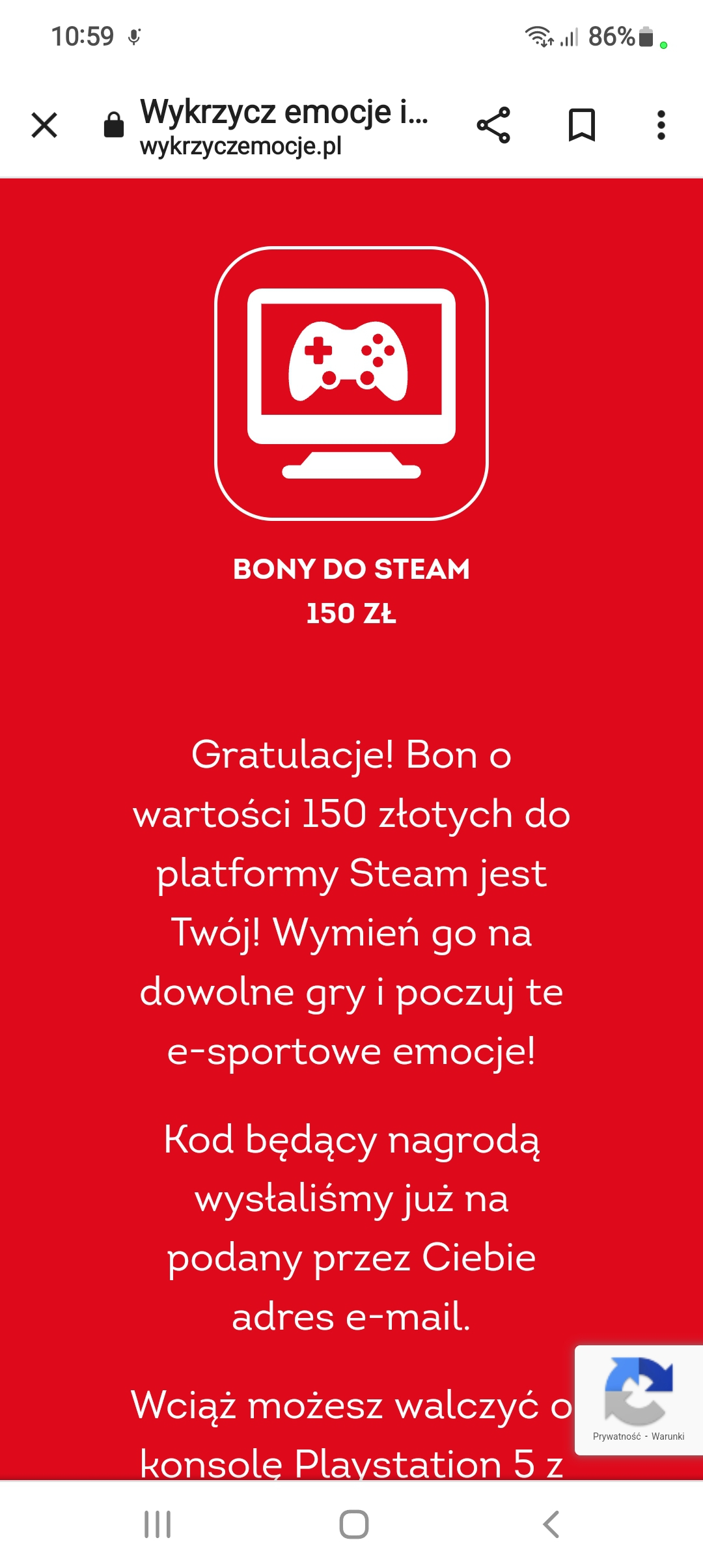Screen dimensions: 703x1568
Task: Close the in-app browser tab
Action: click(44, 125)
